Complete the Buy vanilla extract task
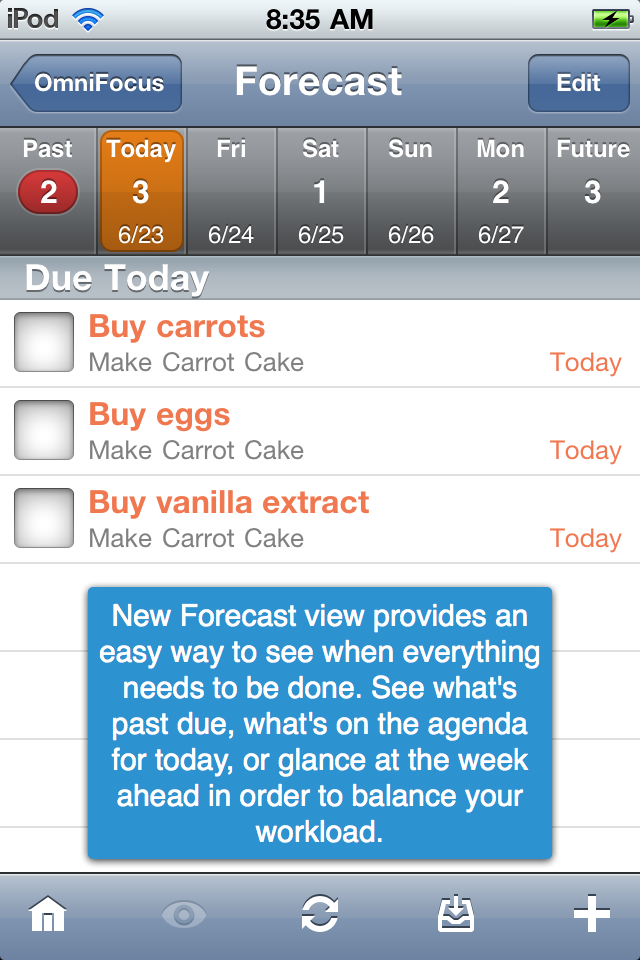Image resolution: width=640 pixels, height=960 pixels. point(44,518)
